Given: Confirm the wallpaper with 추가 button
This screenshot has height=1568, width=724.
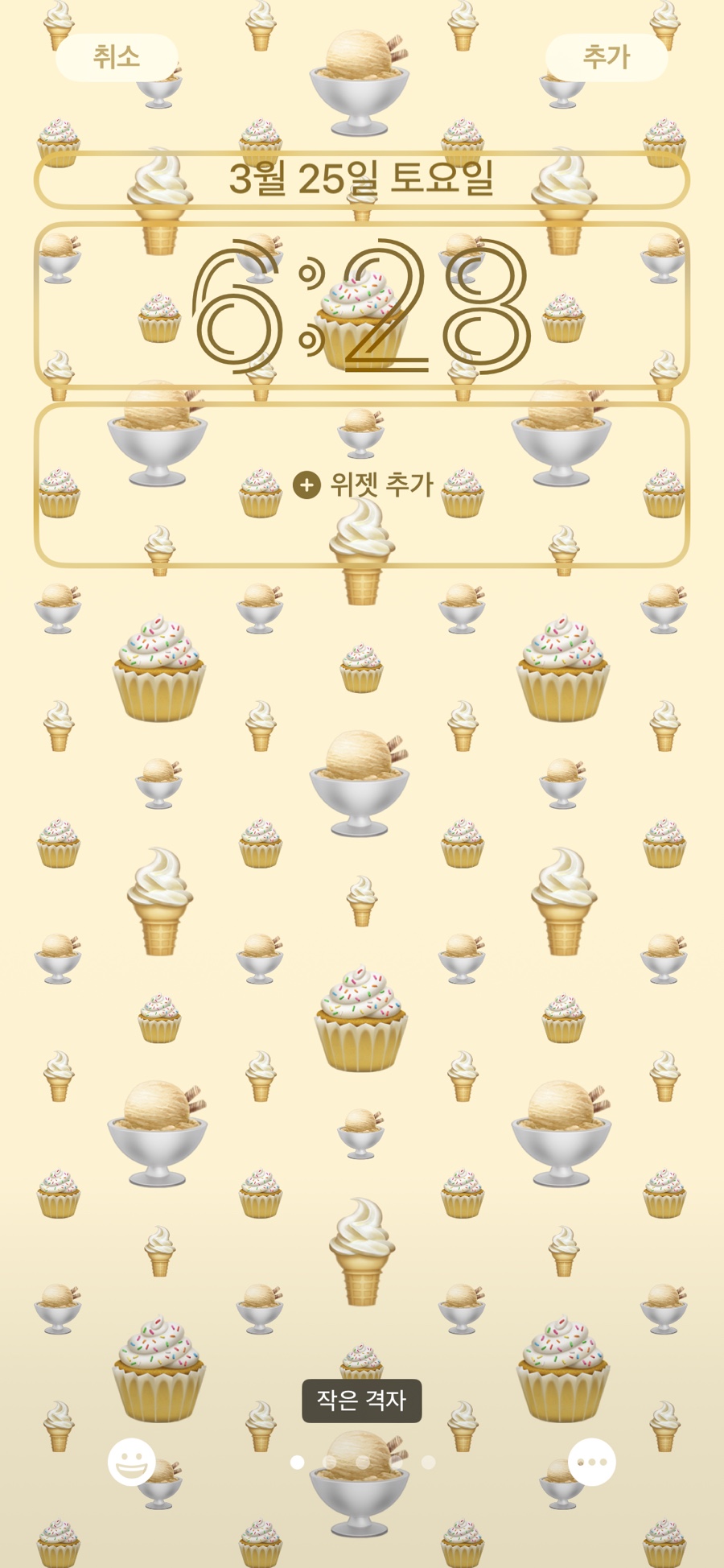Looking at the screenshot, I should [x=607, y=57].
